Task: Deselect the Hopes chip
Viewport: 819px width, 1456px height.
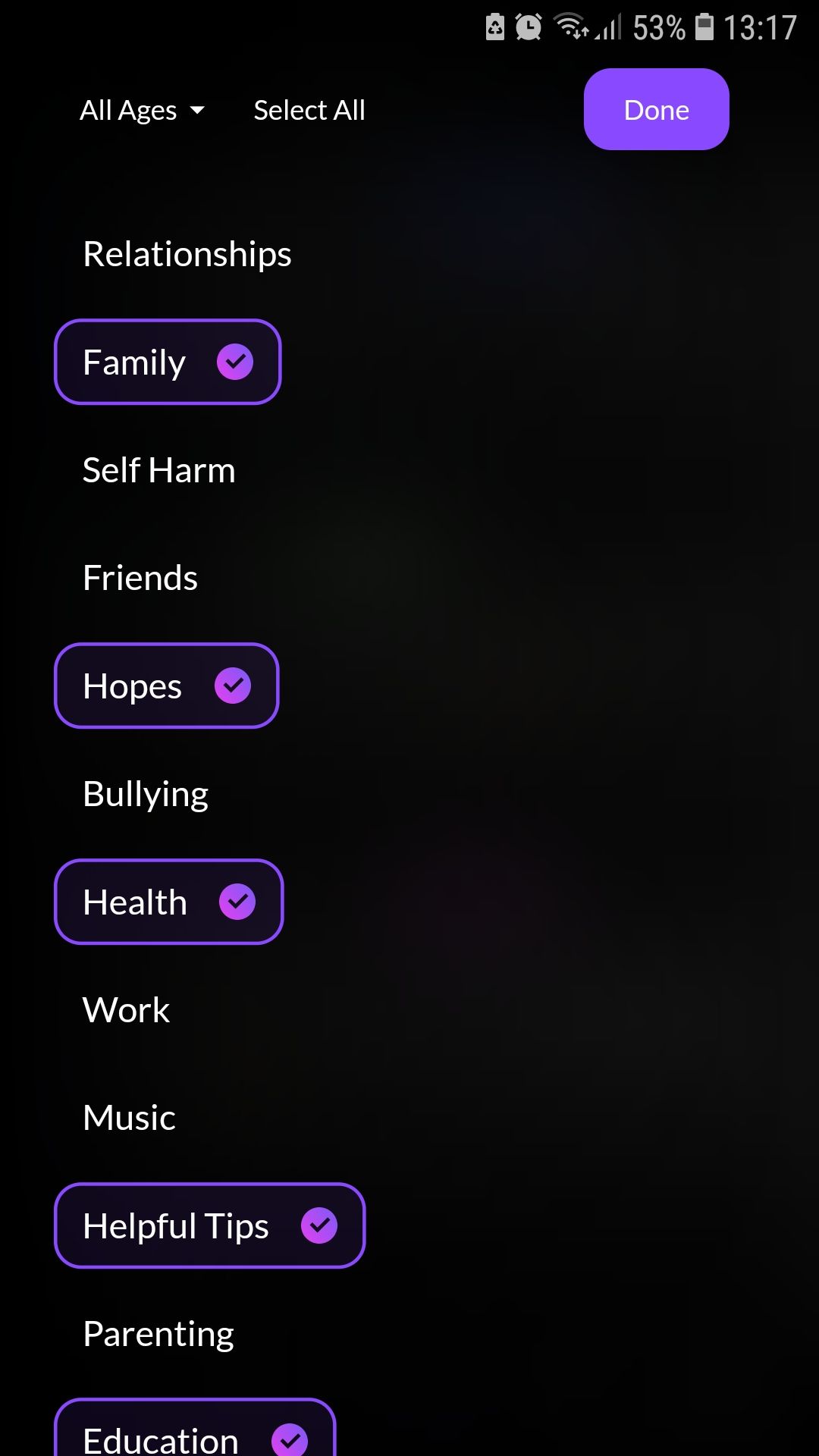Action: coord(166,686)
